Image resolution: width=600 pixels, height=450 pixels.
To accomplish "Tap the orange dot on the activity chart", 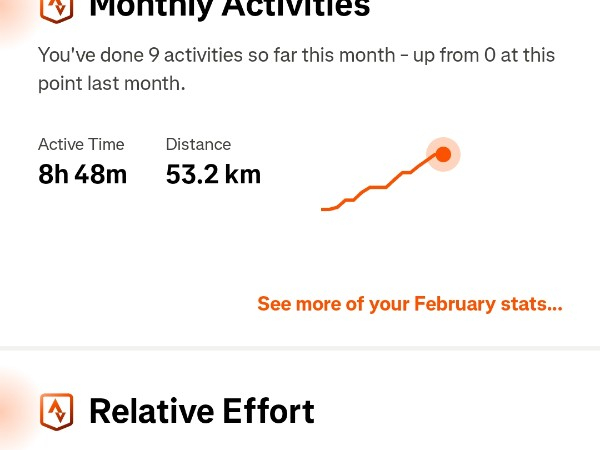I will [x=443, y=154].
